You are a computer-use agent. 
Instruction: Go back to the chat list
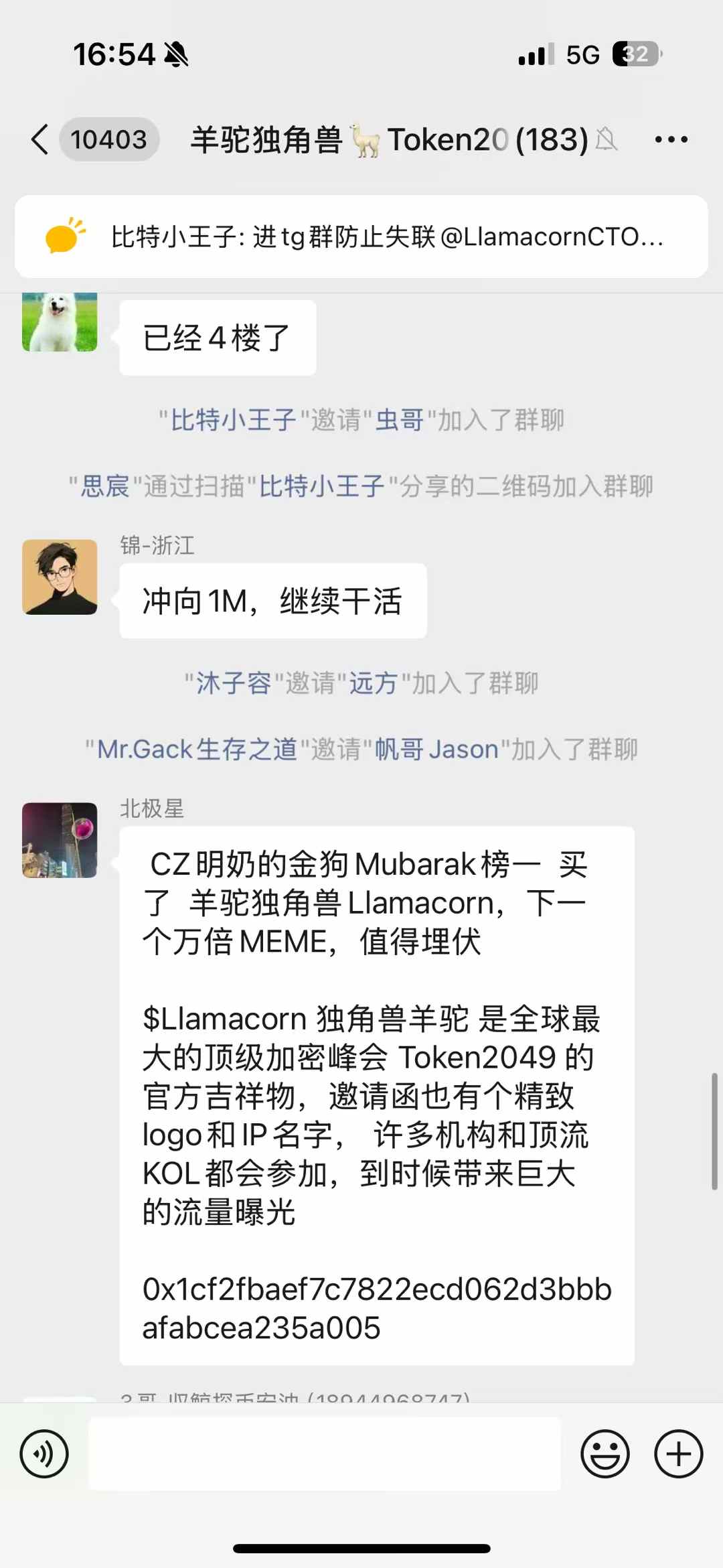tap(40, 140)
